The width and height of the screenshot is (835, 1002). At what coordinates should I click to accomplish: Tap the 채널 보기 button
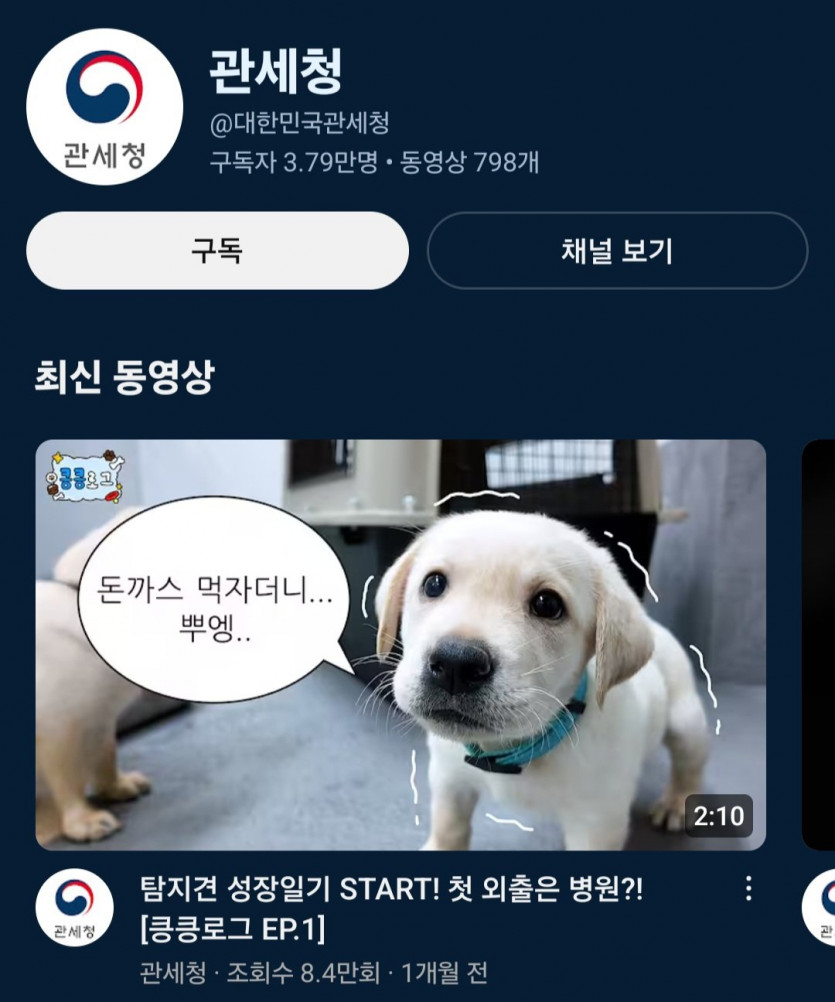[x=617, y=251]
